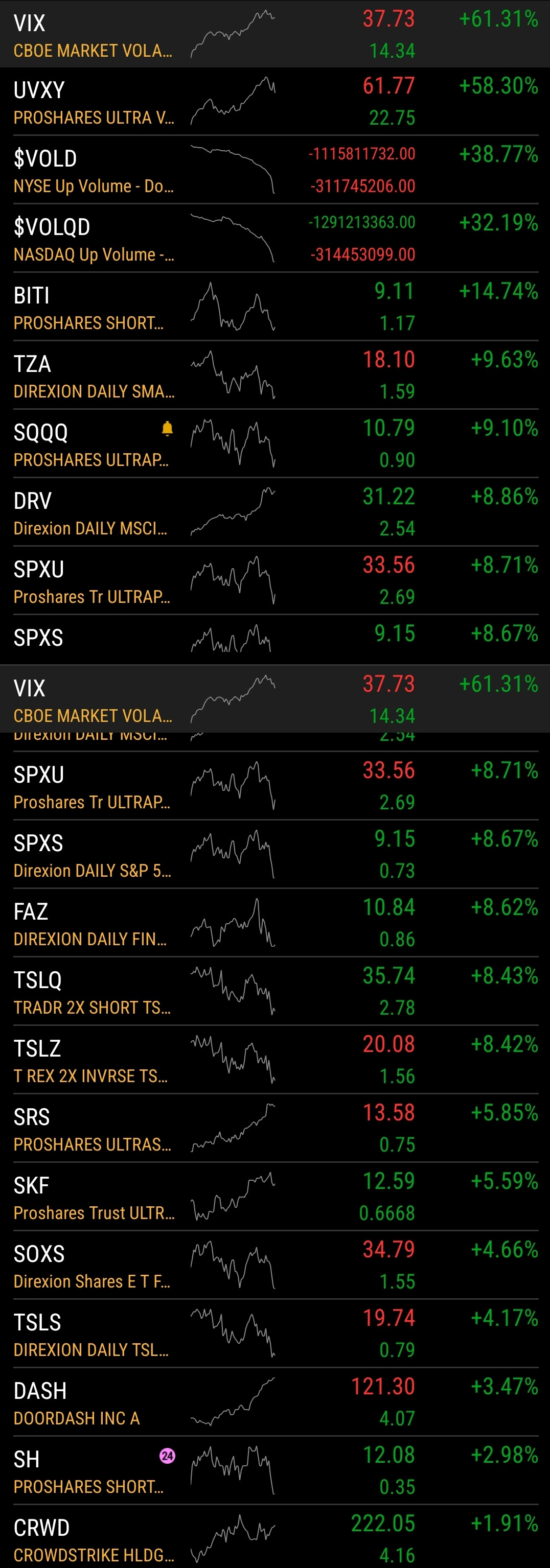The width and height of the screenshot is (550, 1568).
Task: Select the BITI ProShares Short row
Action: pyautogui.click(x=274, y=307)
